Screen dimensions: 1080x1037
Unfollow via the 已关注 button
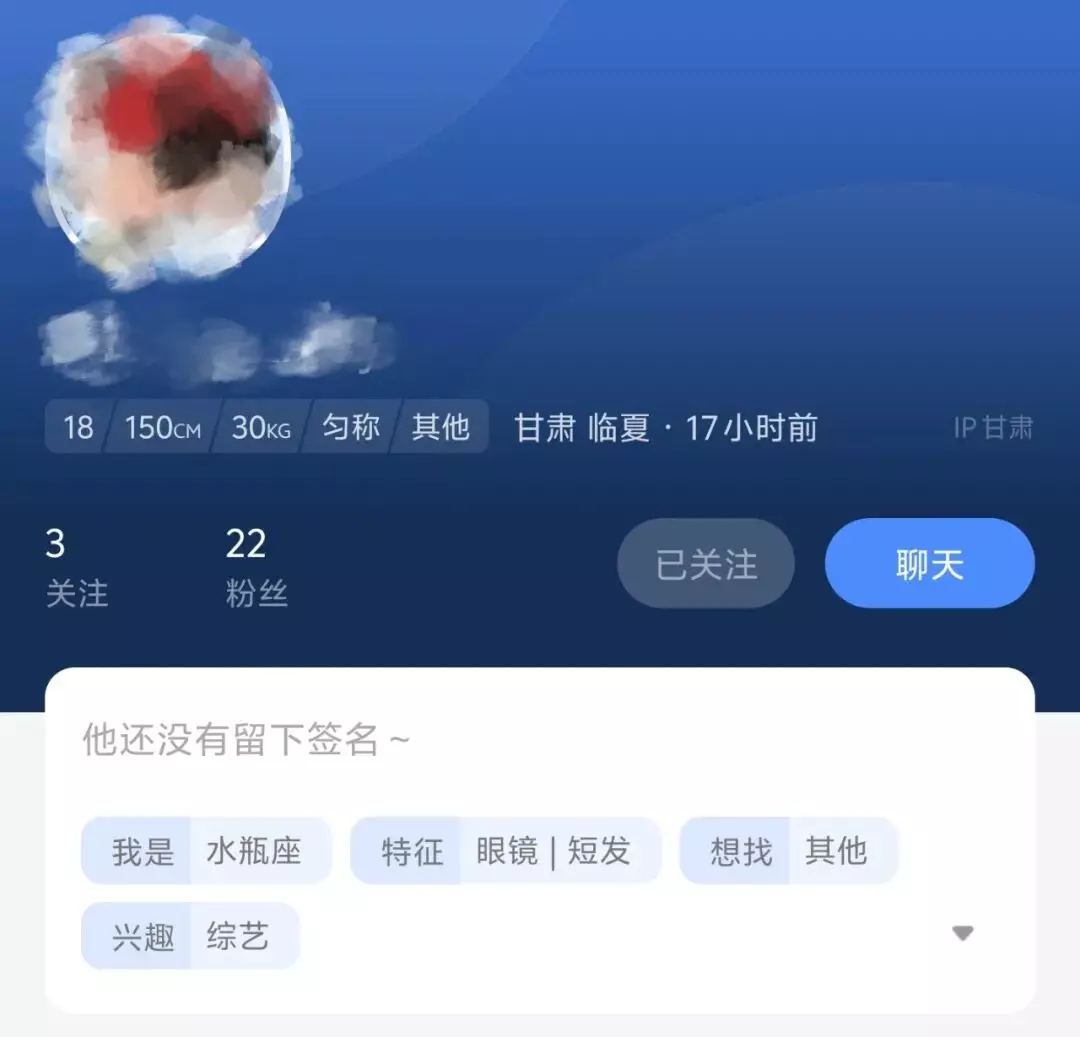click(x=706, y=563)
